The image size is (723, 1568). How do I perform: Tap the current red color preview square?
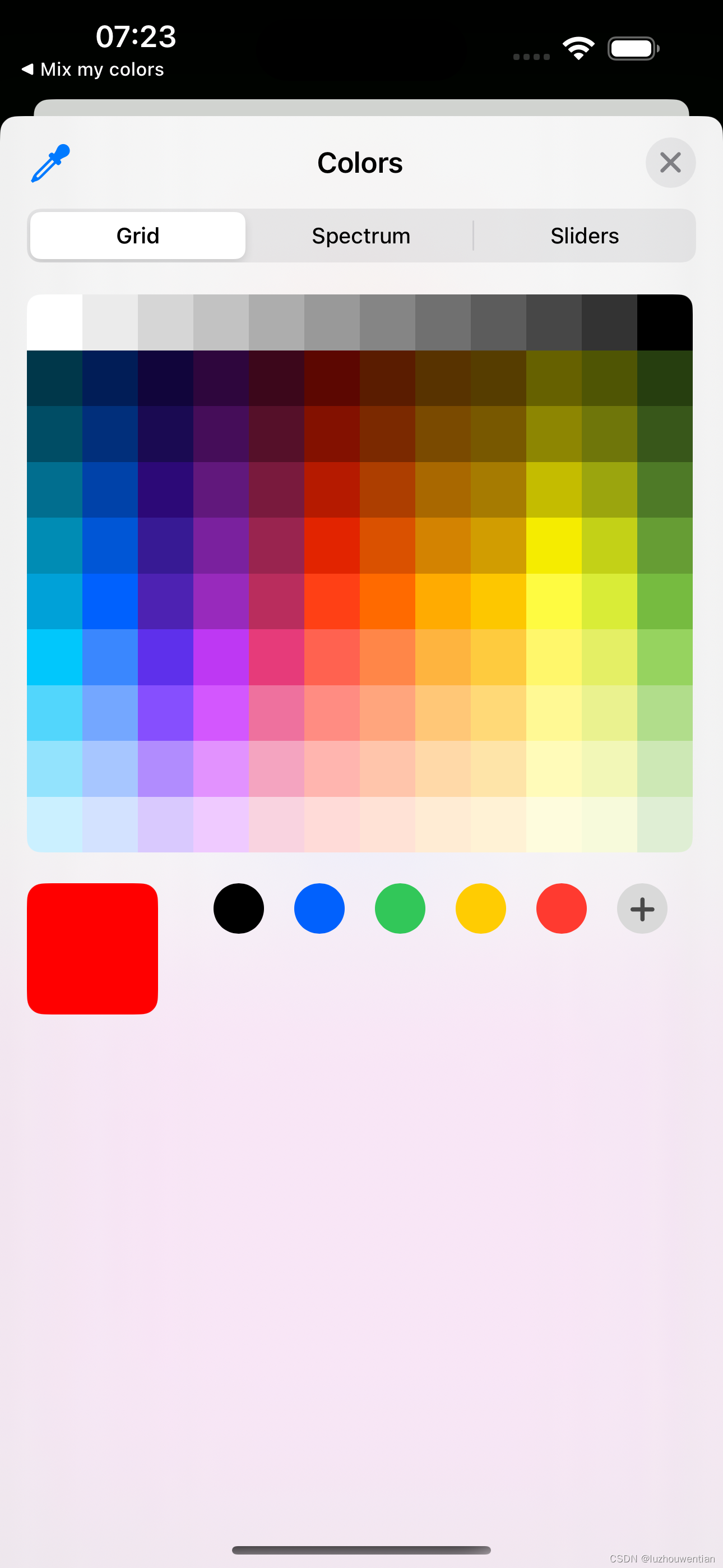coord(92,951)
